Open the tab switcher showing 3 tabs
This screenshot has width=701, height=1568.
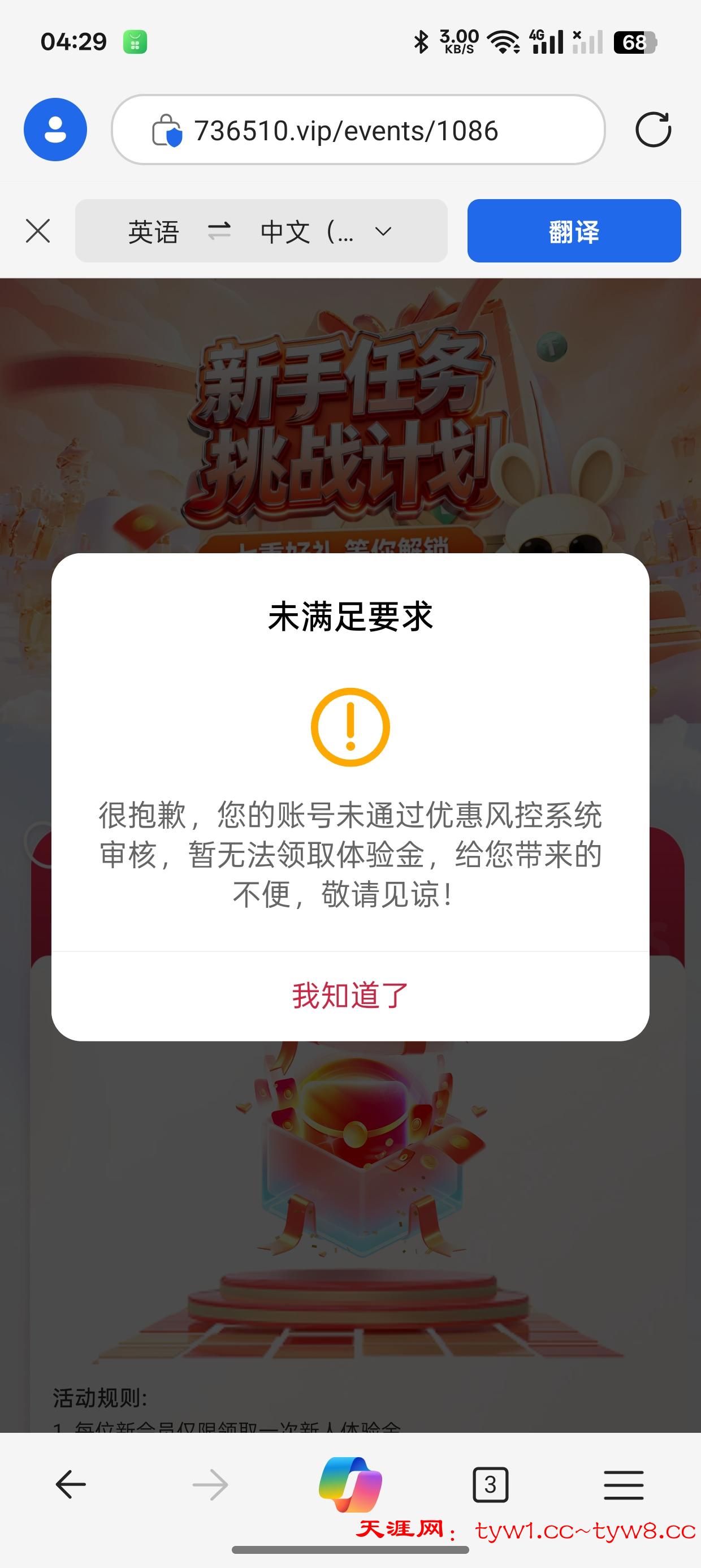pos(491,1483)
